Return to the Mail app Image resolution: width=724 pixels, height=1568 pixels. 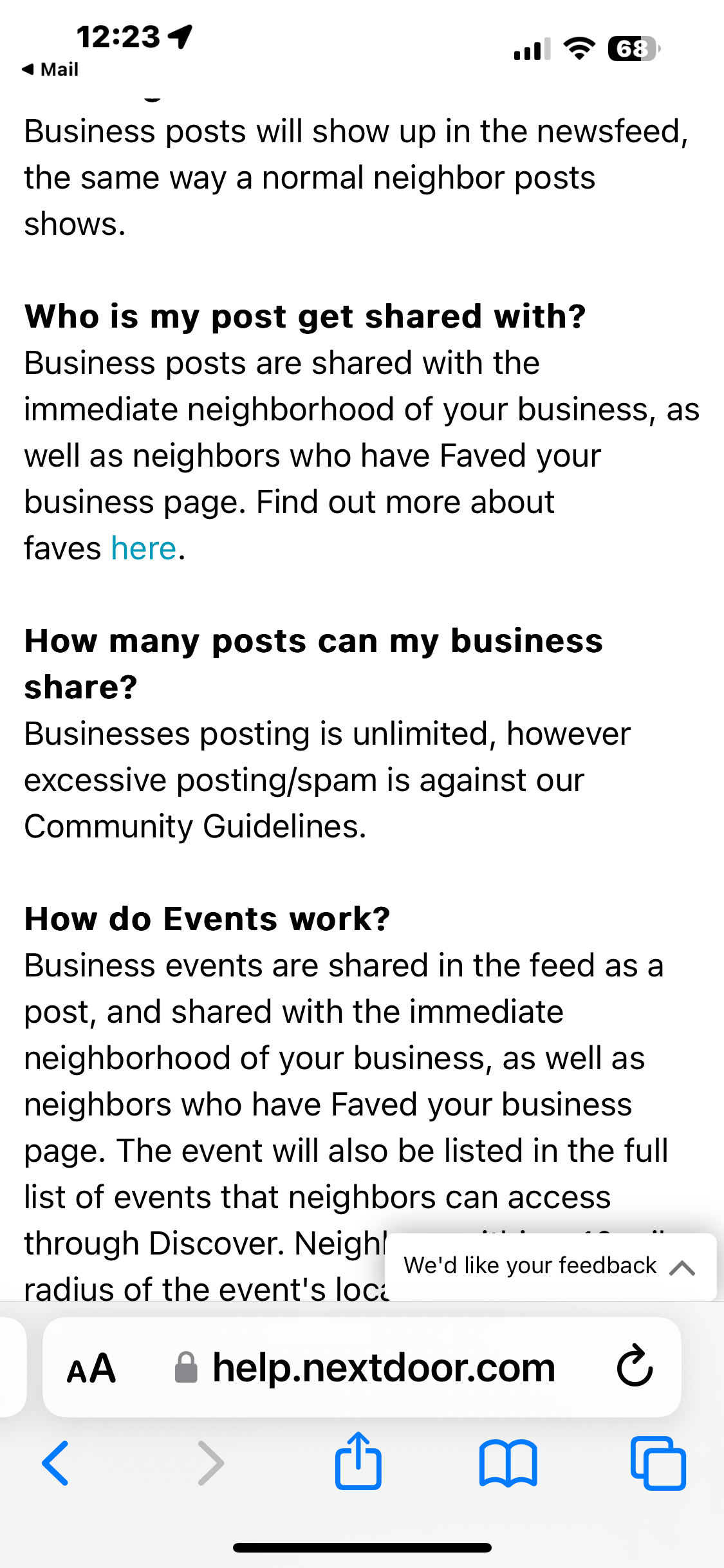[50, 70]
